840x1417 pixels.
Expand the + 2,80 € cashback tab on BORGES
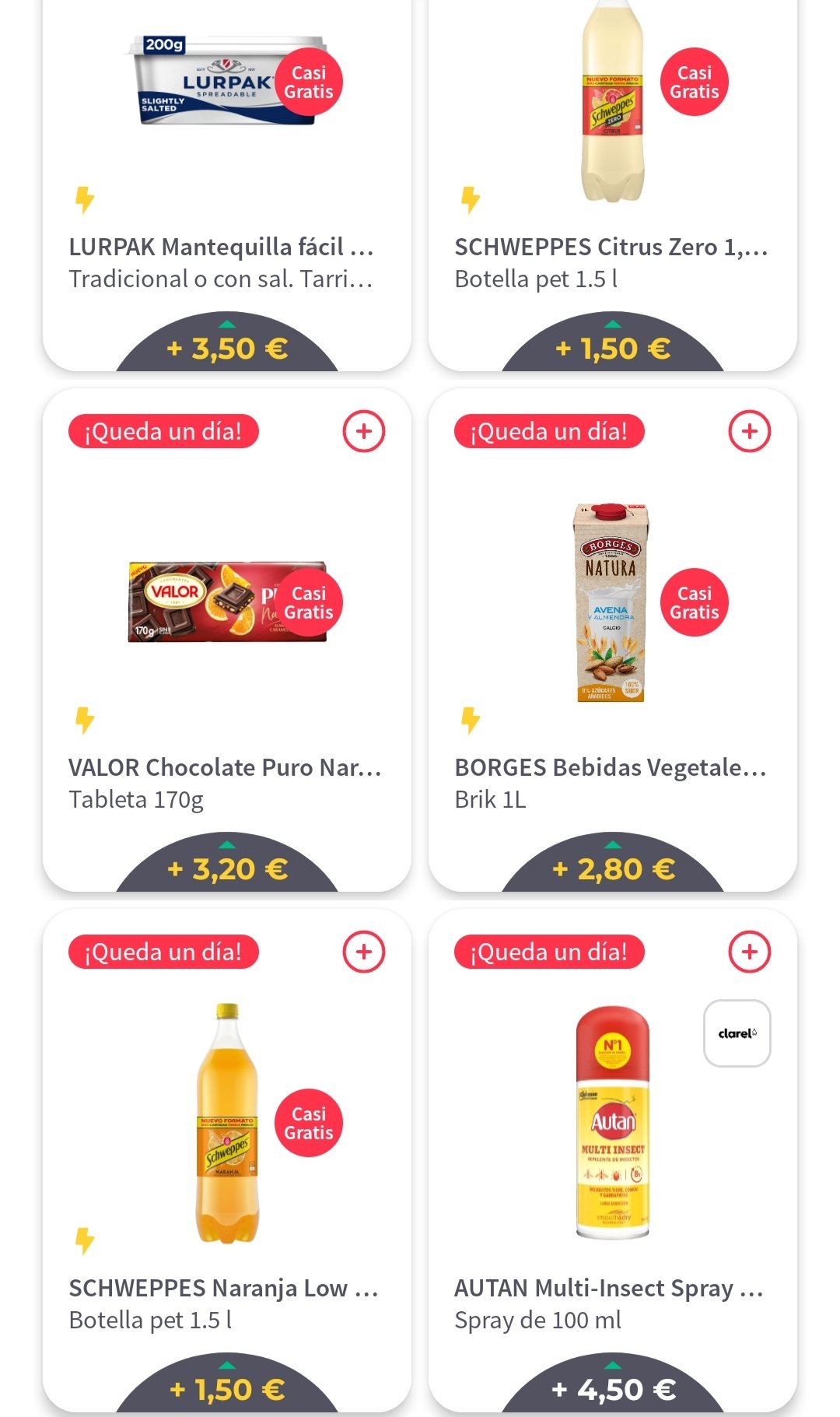pyautogui.click(x=613, y=865)
